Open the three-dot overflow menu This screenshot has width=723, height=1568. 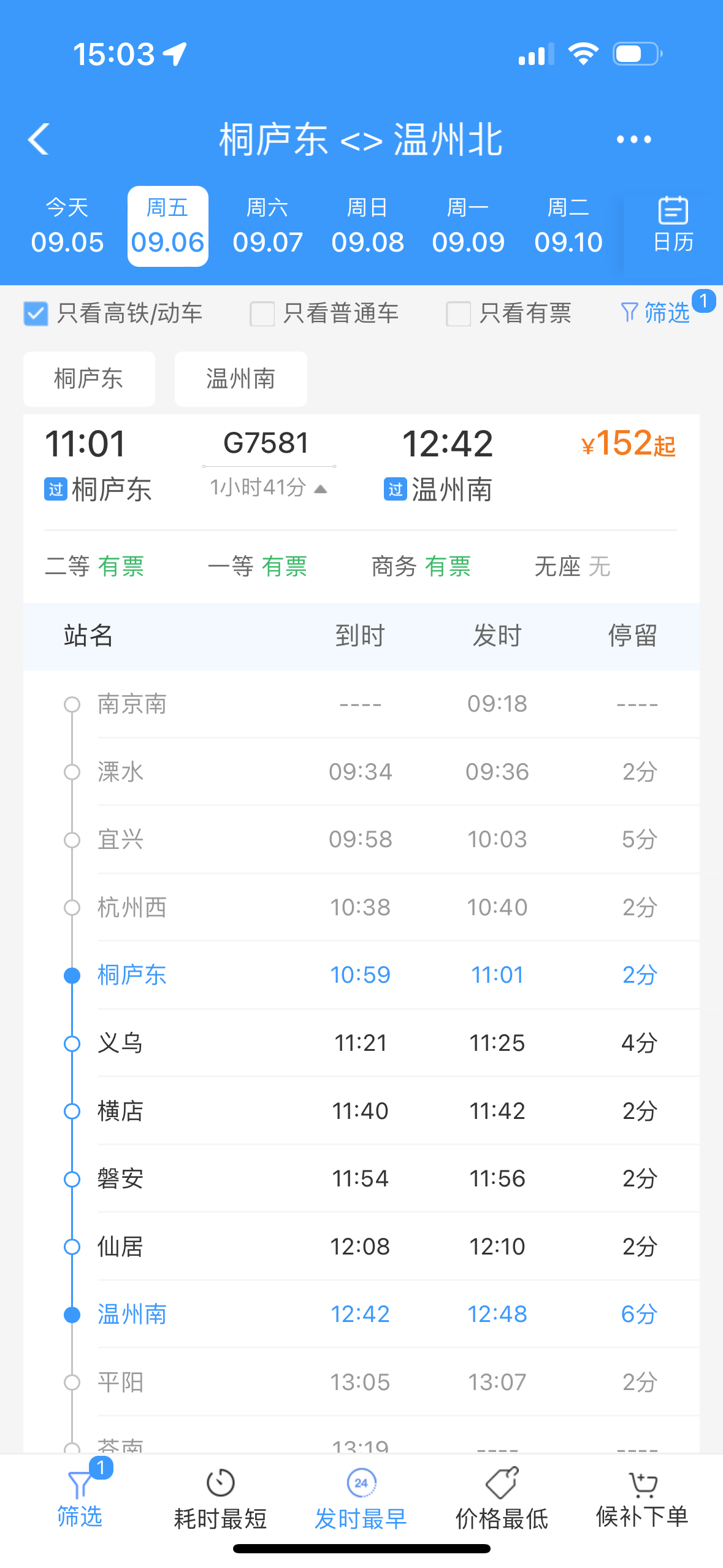[633, 140]
